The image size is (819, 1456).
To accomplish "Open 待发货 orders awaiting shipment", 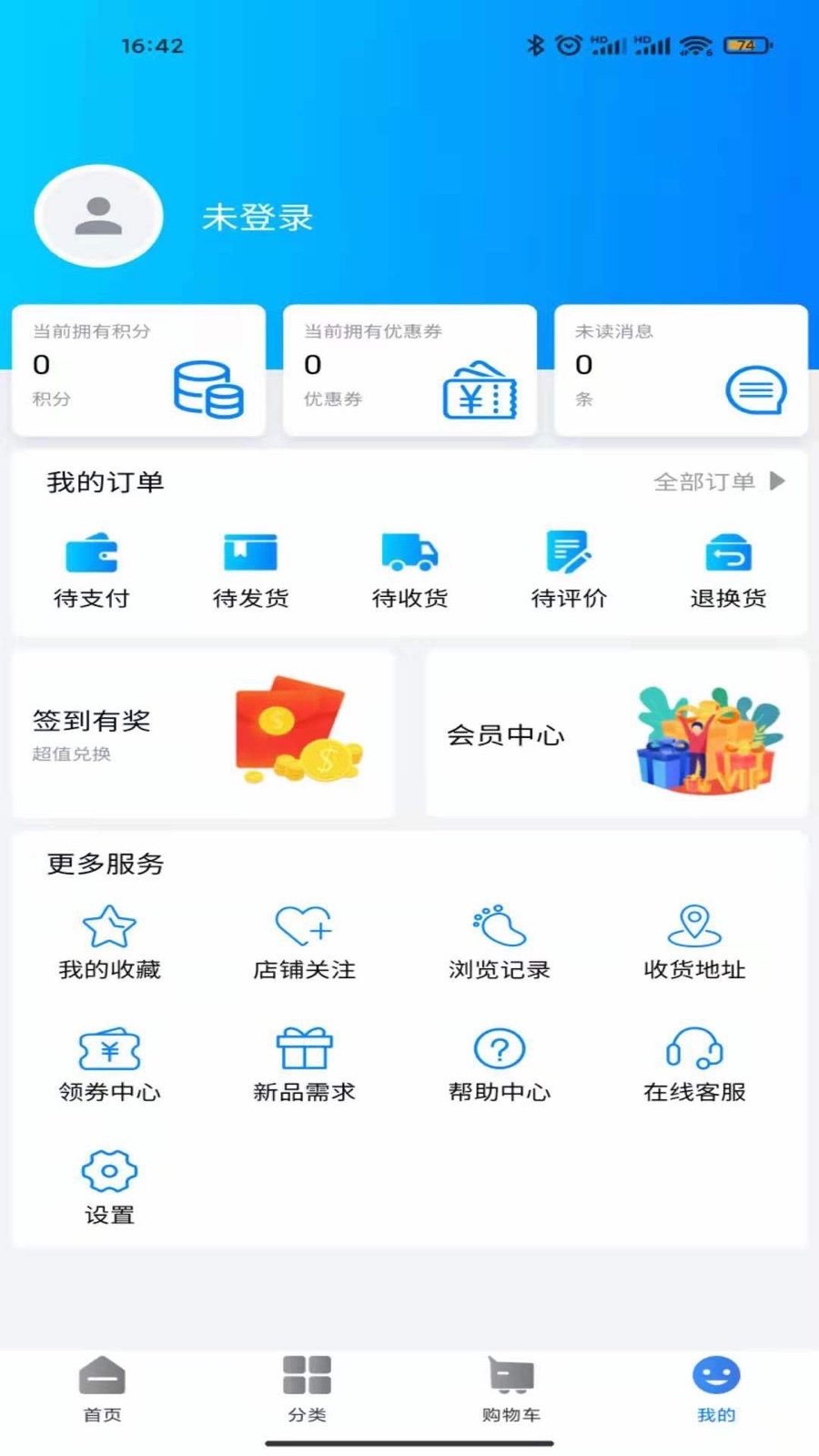I will click(250, 571).
